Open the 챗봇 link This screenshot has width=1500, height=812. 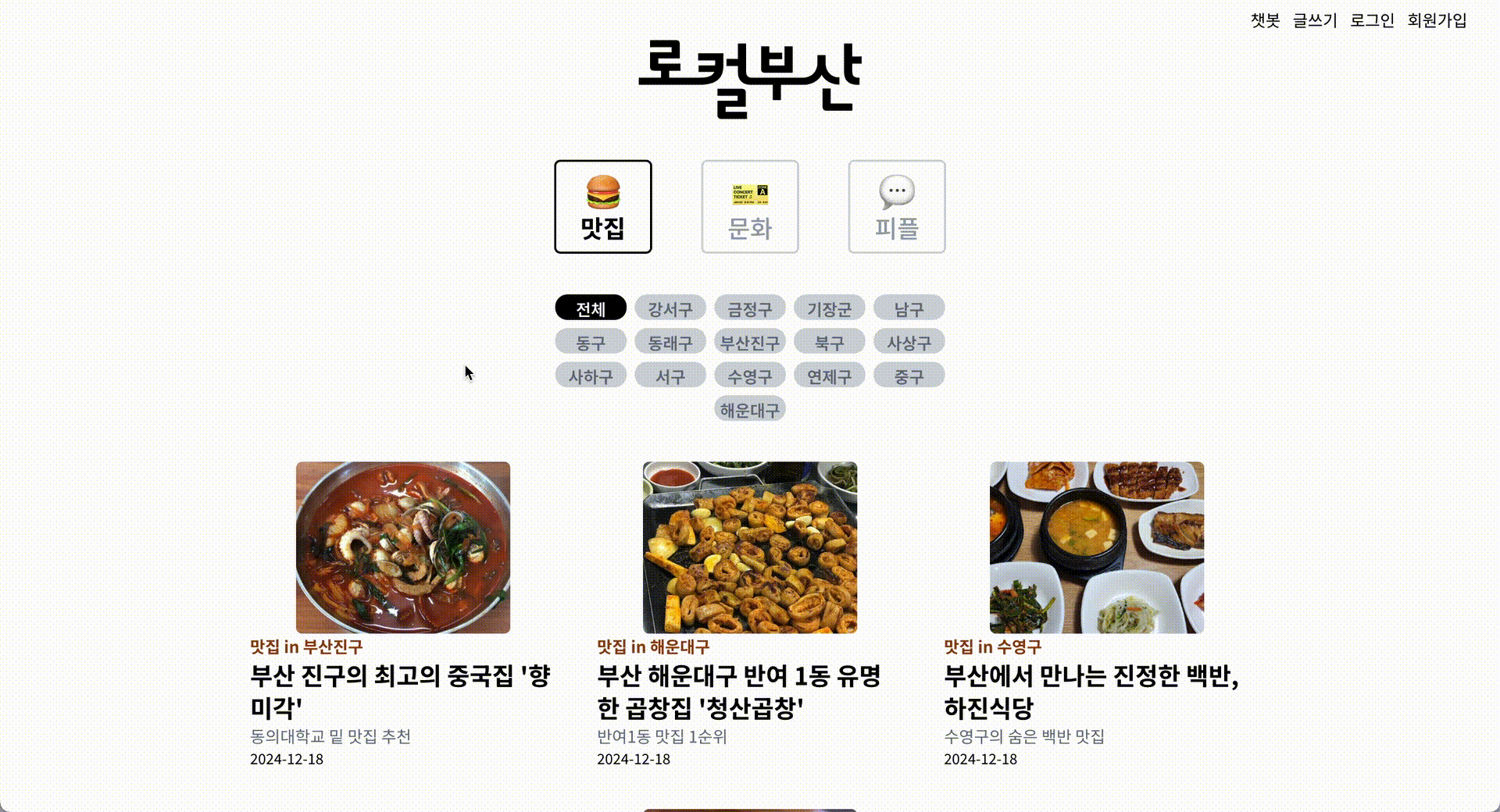1265,21
